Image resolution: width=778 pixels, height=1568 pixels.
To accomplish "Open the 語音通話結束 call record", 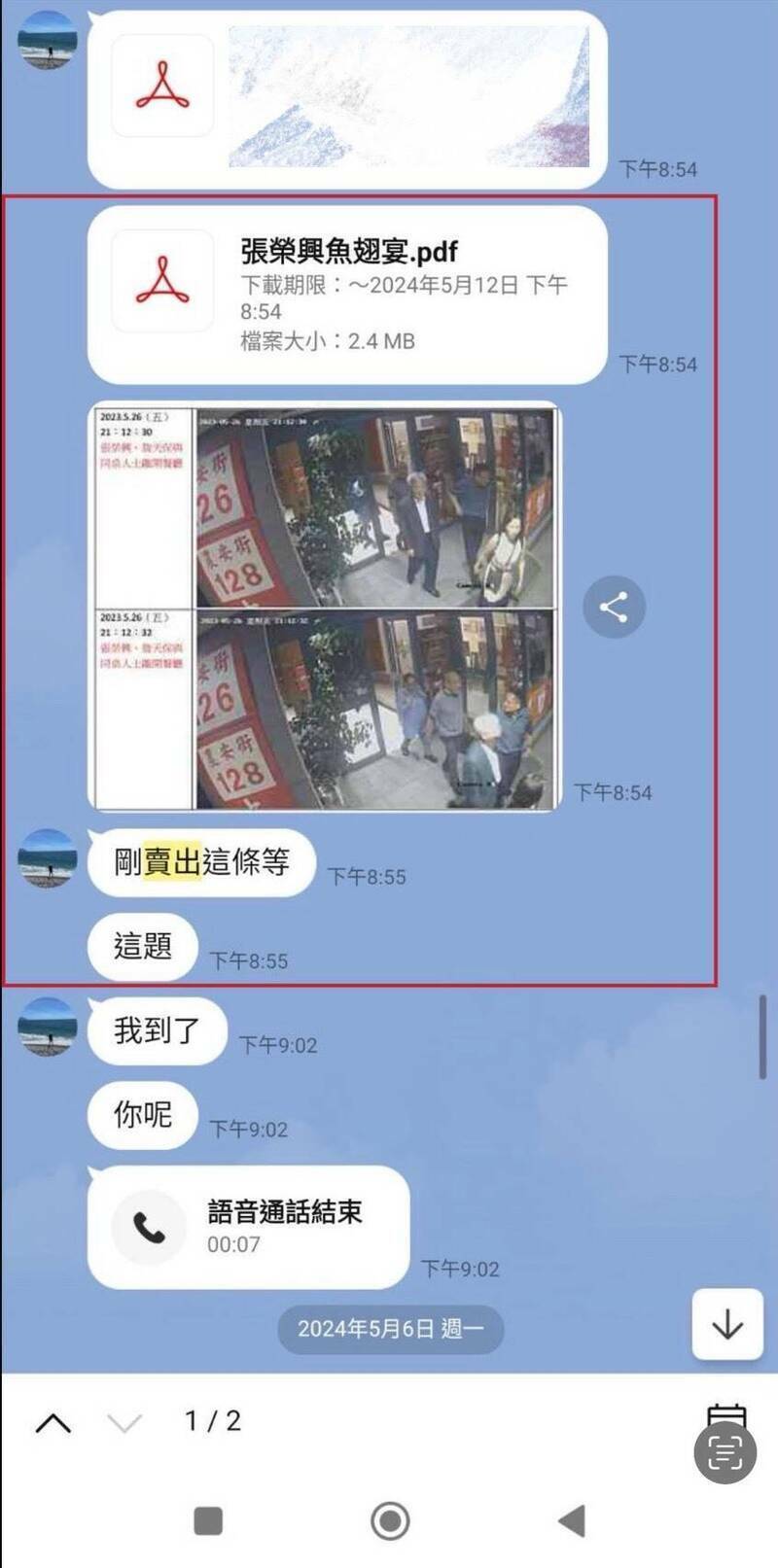I will click(248, 1227).
